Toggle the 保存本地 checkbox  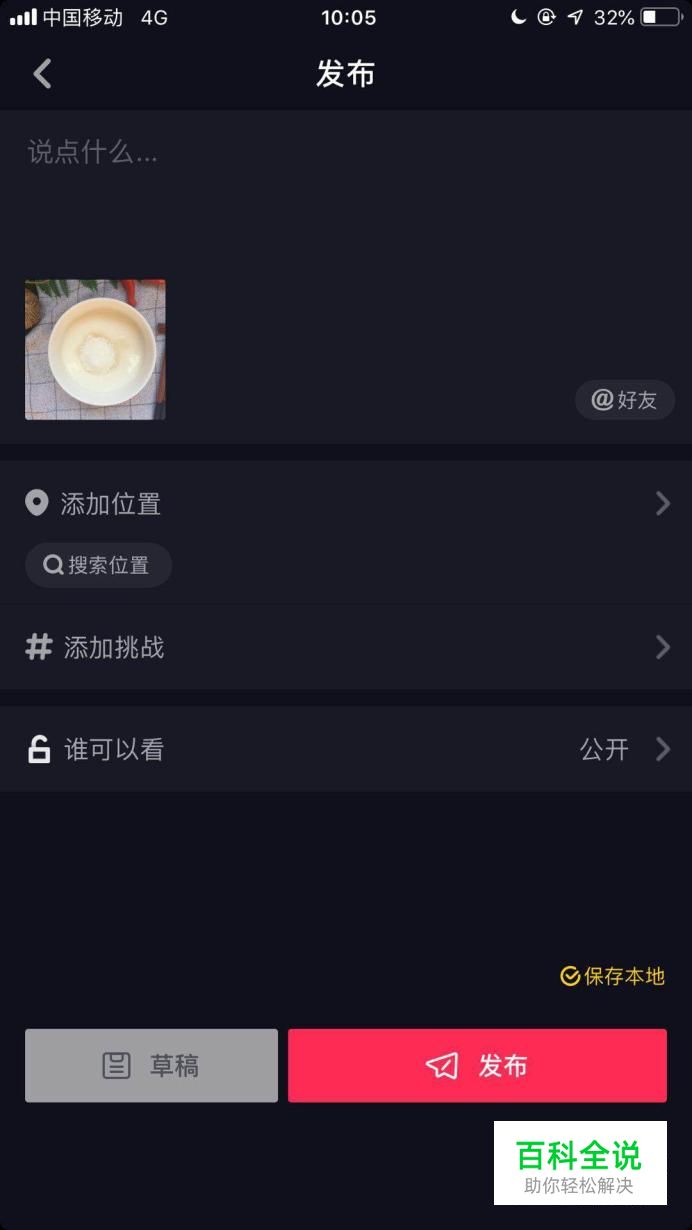pyautogui.click(x=612, y=976)
